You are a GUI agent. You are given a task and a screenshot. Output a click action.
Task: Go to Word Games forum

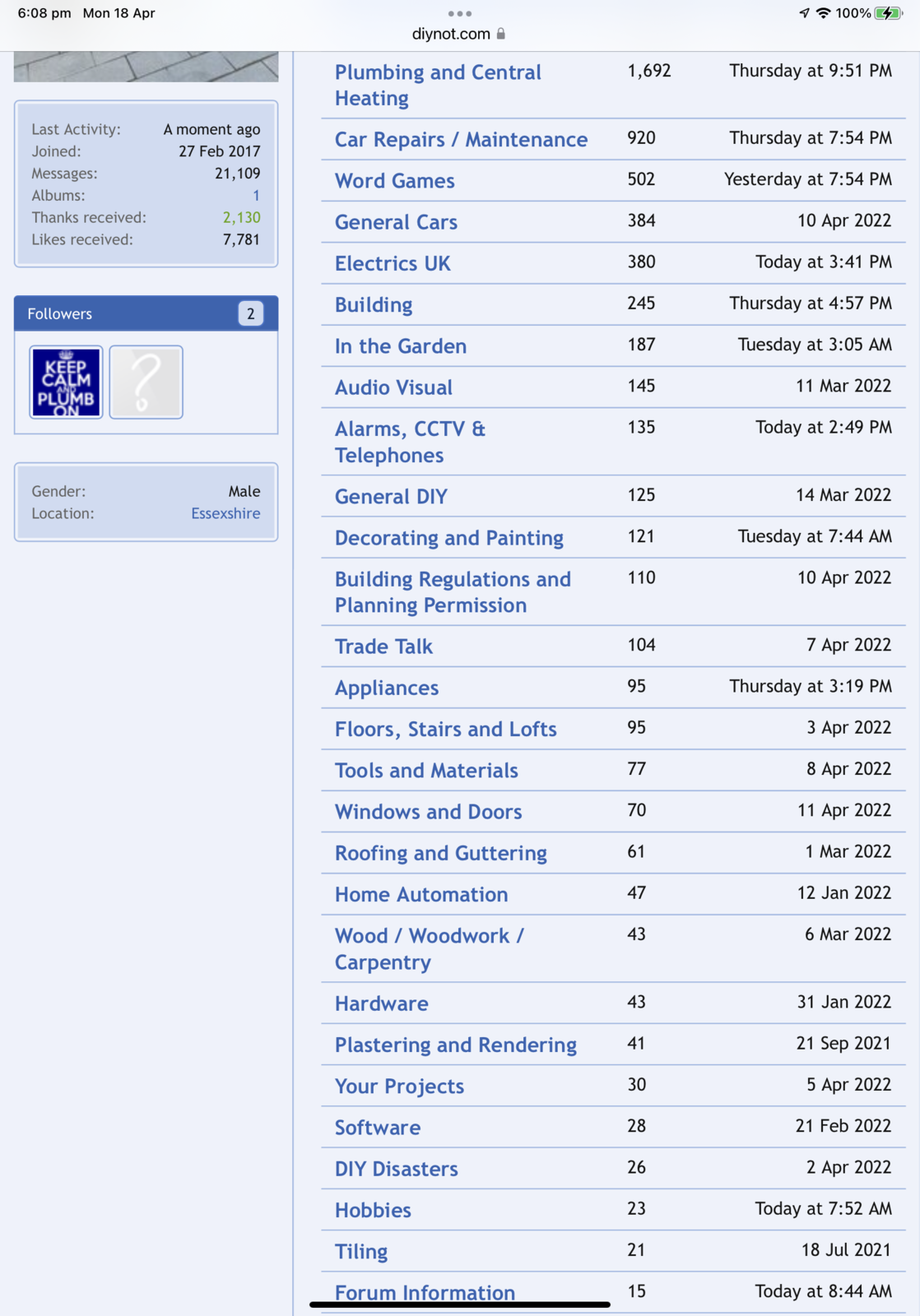[394, 181]
